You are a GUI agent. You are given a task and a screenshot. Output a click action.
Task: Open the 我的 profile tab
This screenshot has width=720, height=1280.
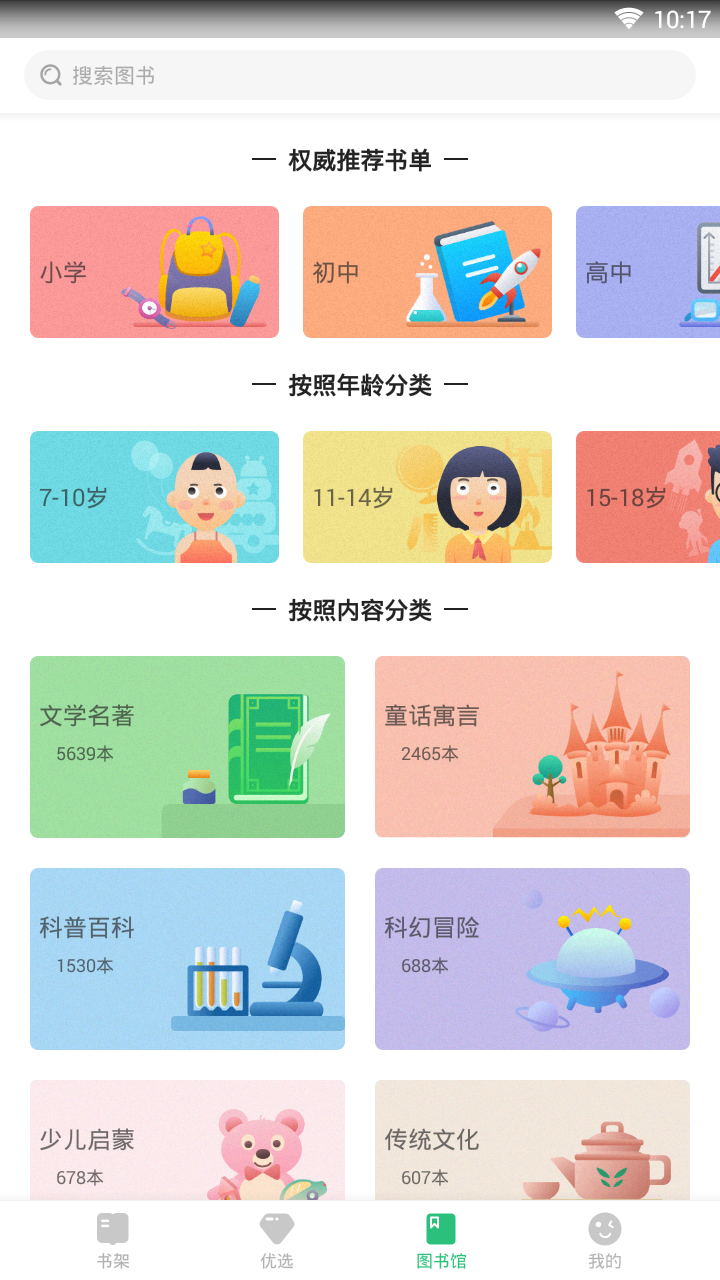tap(605, 1240)
